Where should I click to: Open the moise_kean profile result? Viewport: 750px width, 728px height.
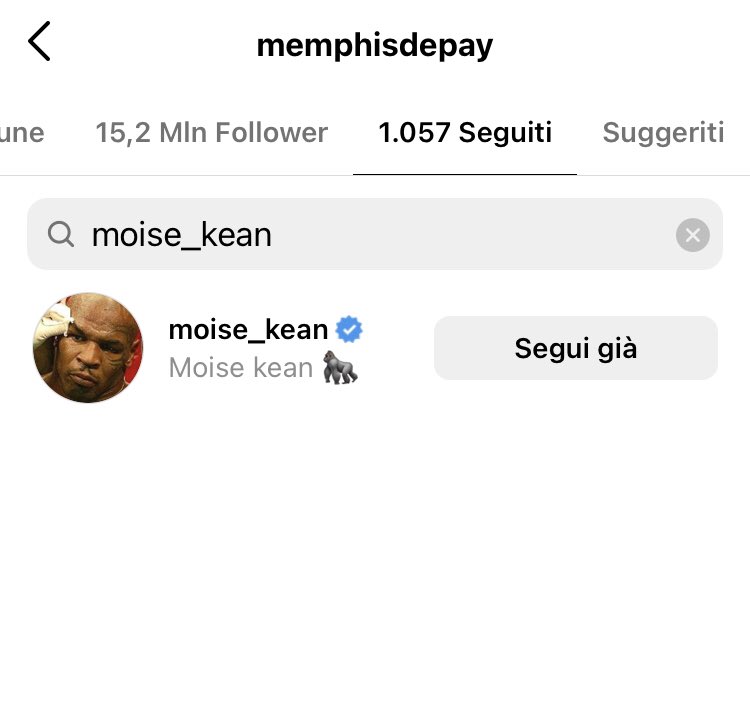click(248, 329)
